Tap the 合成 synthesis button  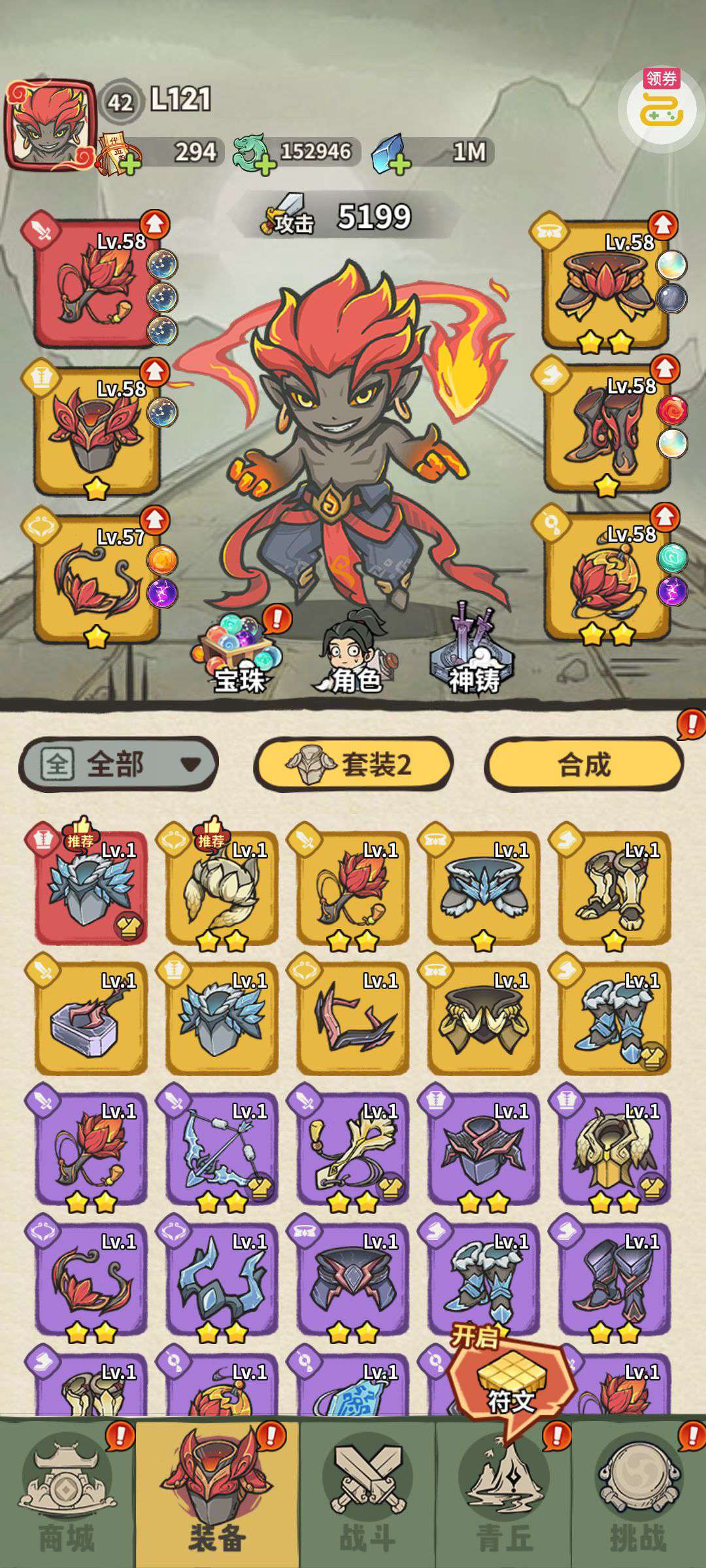tap(583, 763)
